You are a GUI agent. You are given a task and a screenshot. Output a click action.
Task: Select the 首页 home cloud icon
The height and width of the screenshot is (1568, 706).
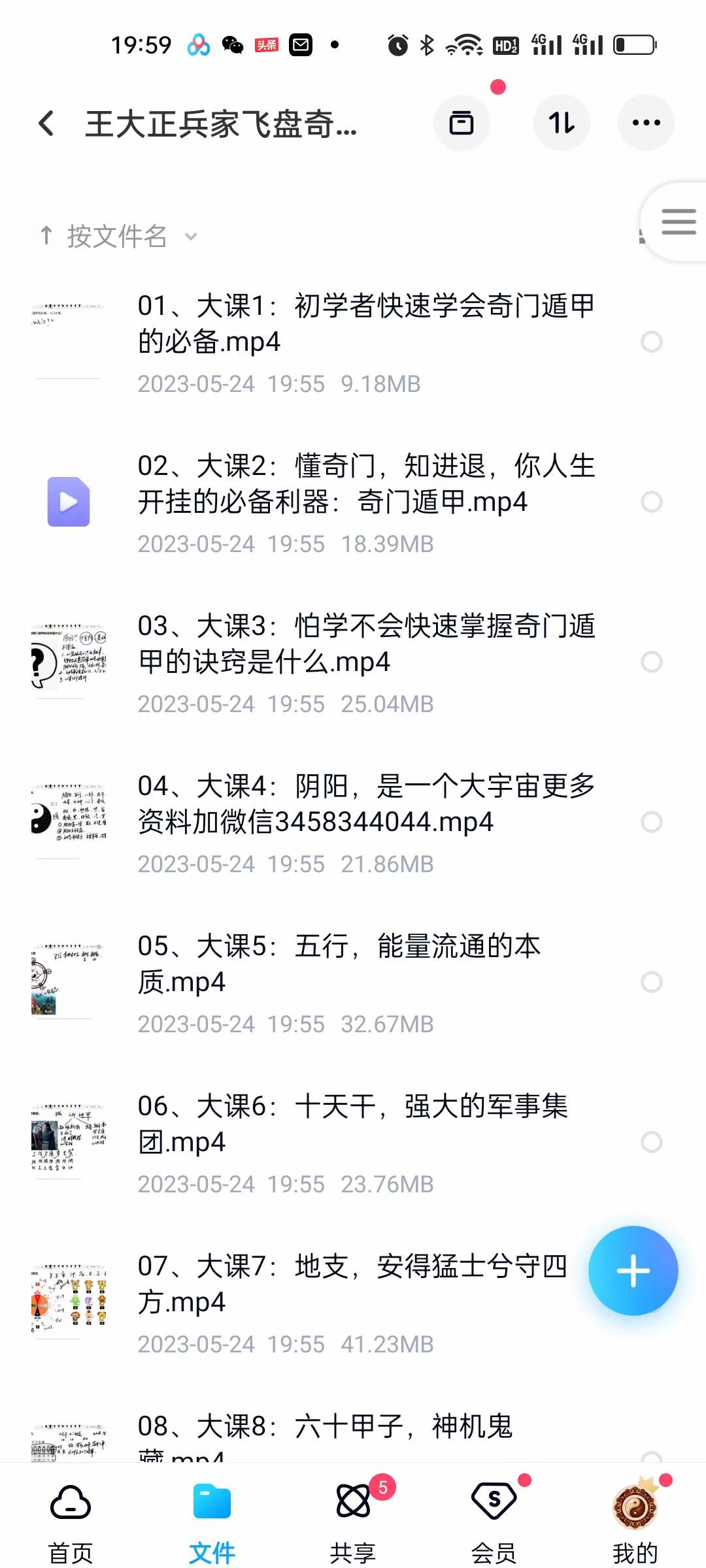pyautogui.click(x=70, y=1503)
